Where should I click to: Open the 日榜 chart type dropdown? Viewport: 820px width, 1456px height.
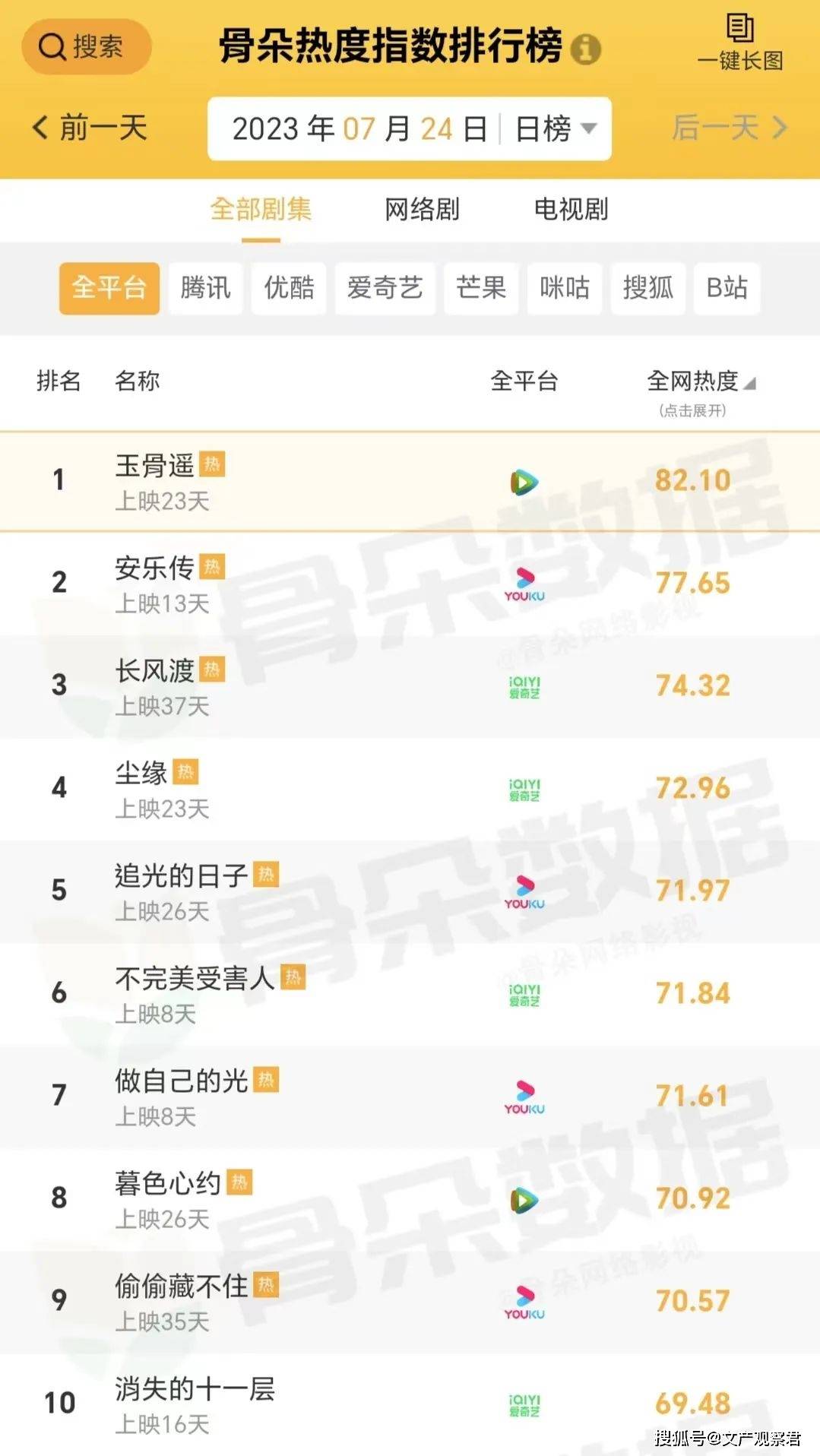click(x=556, y=129)
